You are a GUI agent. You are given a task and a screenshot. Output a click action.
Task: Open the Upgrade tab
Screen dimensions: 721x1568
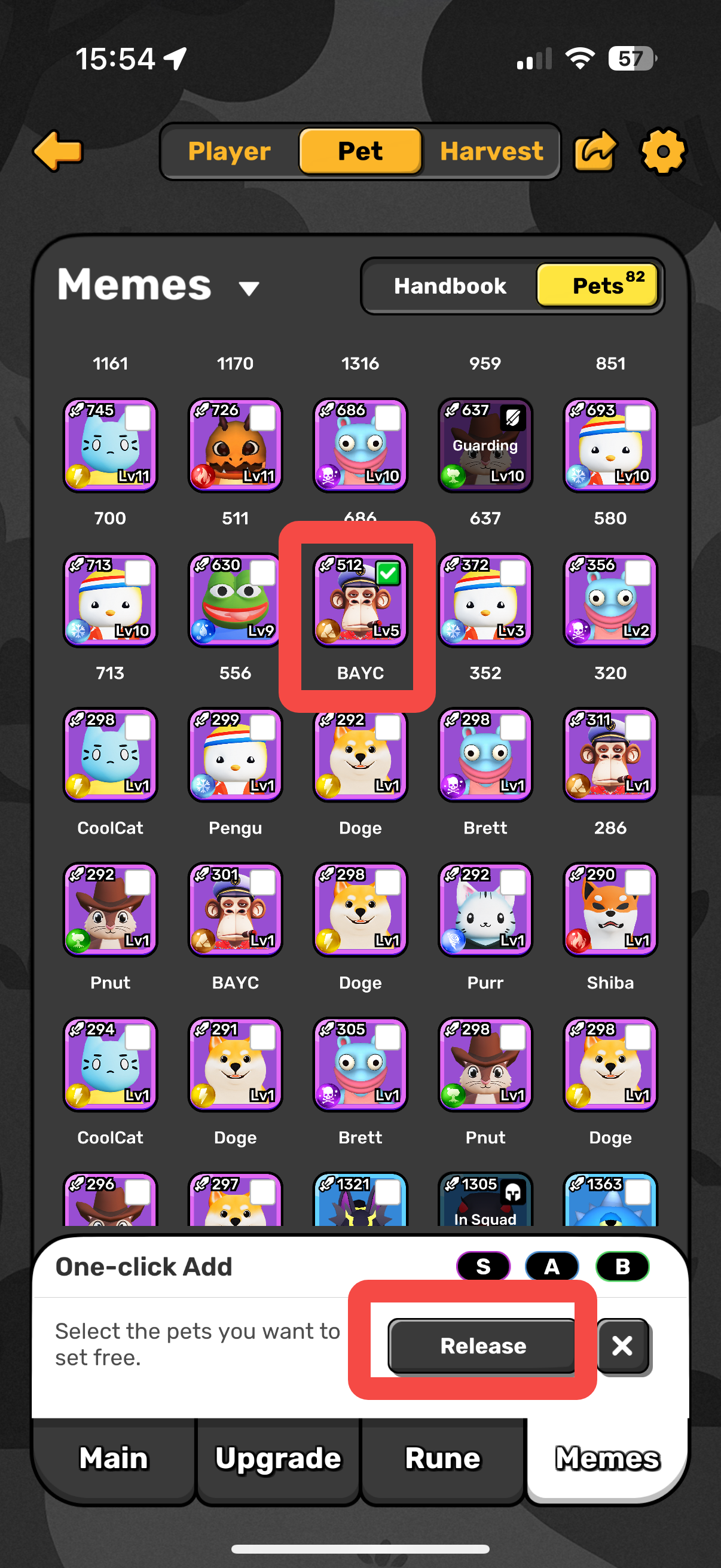(x=278, y=1459)
